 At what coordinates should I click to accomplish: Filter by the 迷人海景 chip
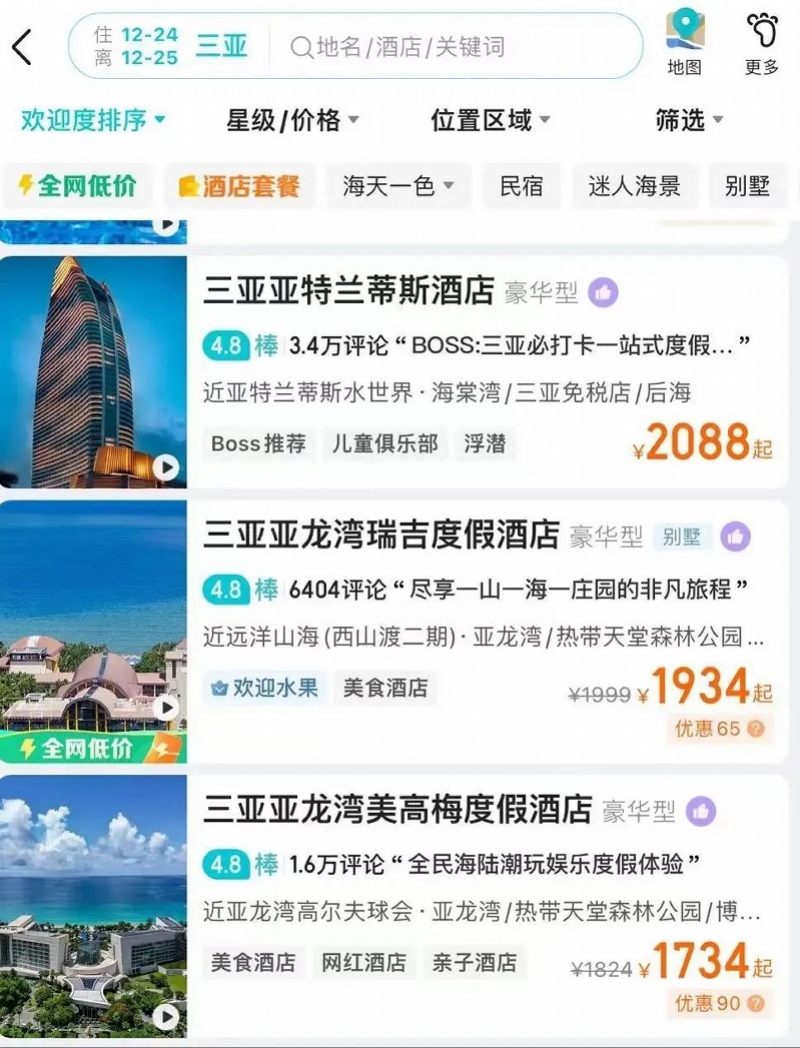(634, 186)
